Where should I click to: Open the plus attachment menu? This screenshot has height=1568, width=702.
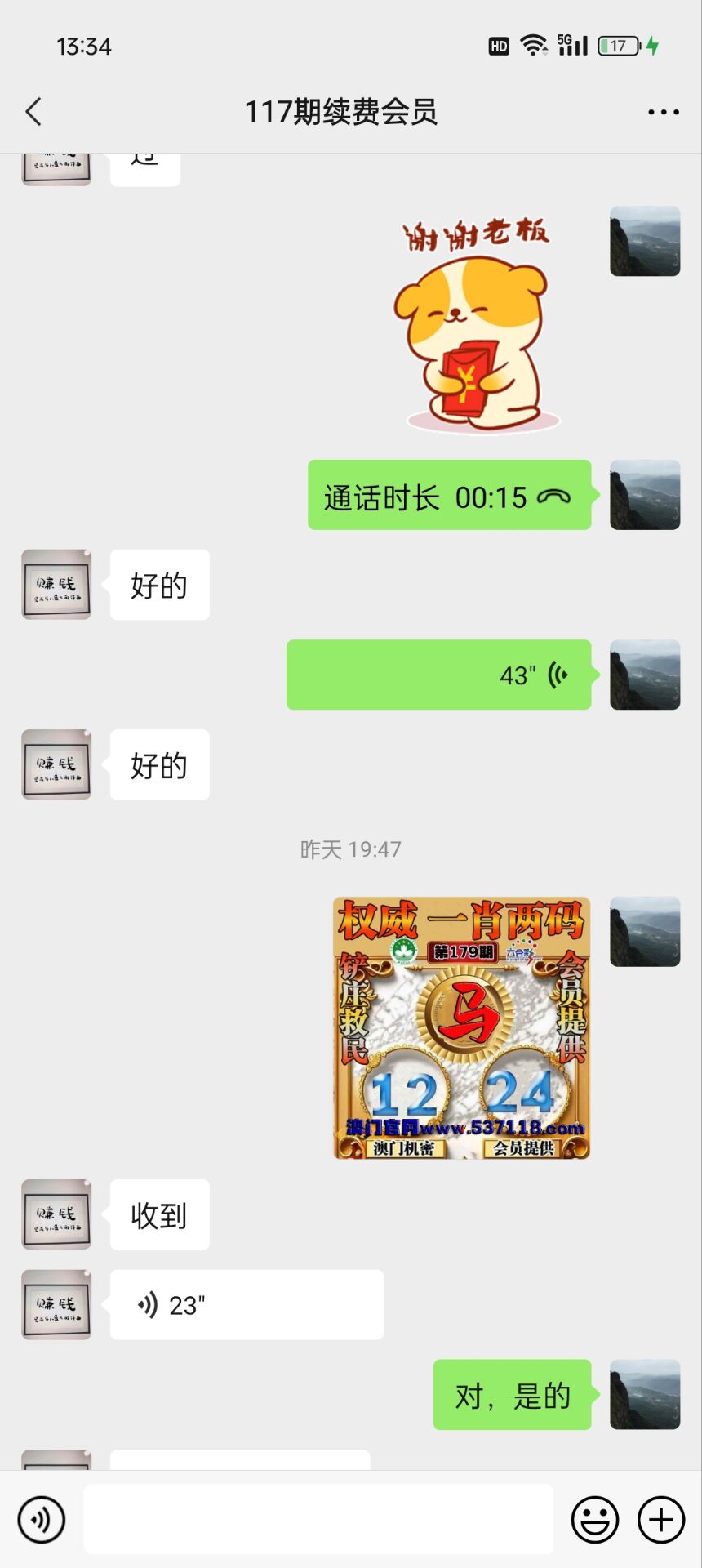click(x=660, y=1519)
